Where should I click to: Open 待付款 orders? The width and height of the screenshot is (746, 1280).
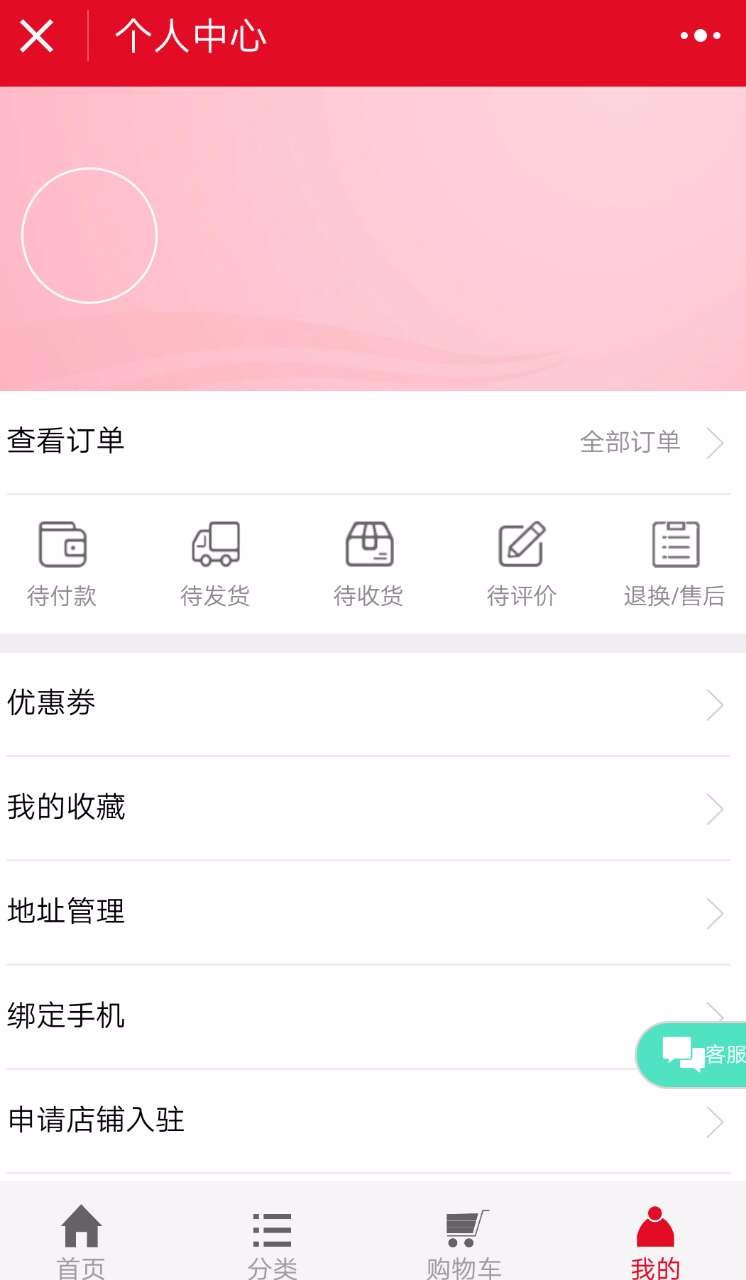coord(62,565)
